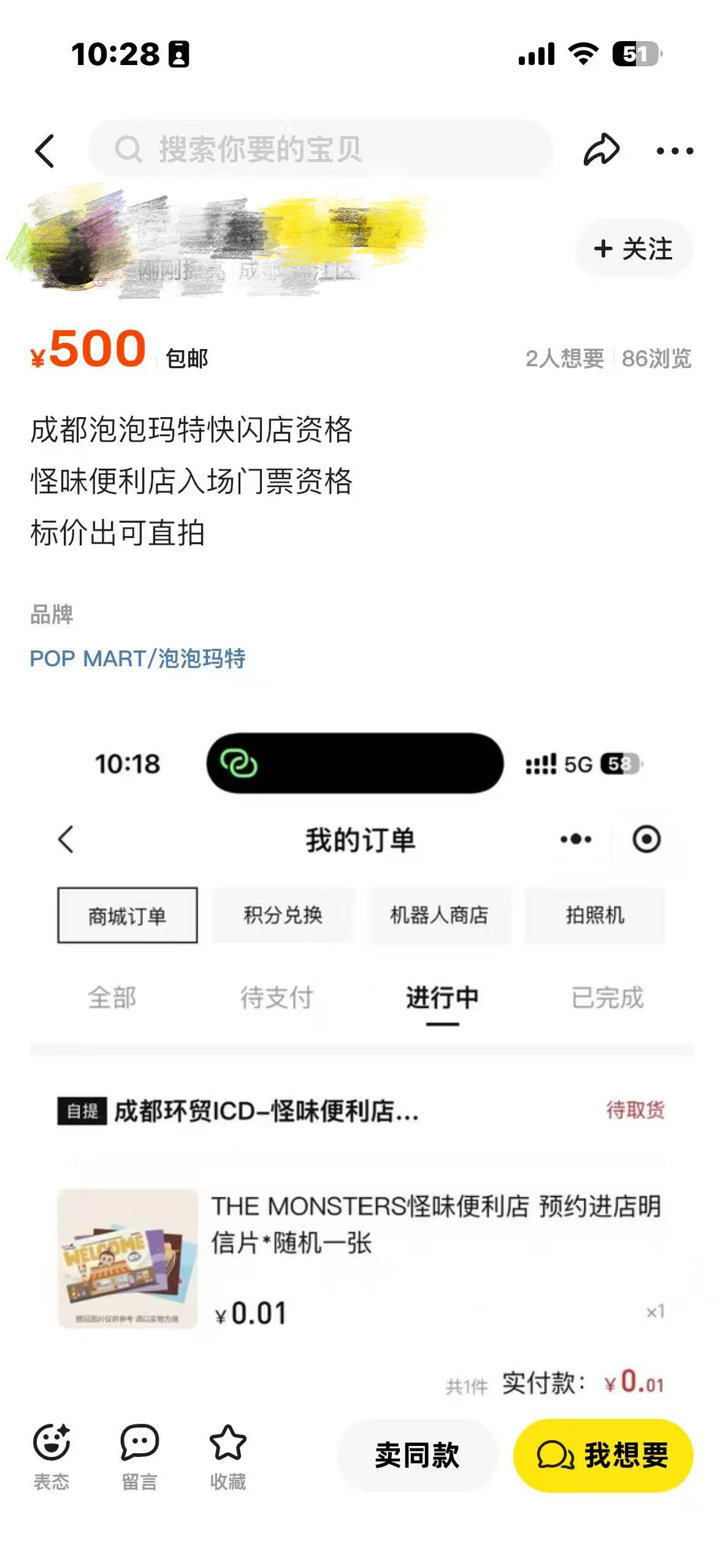
Task: React to the listing with 表态
Action: click(x=51, y=1456)
